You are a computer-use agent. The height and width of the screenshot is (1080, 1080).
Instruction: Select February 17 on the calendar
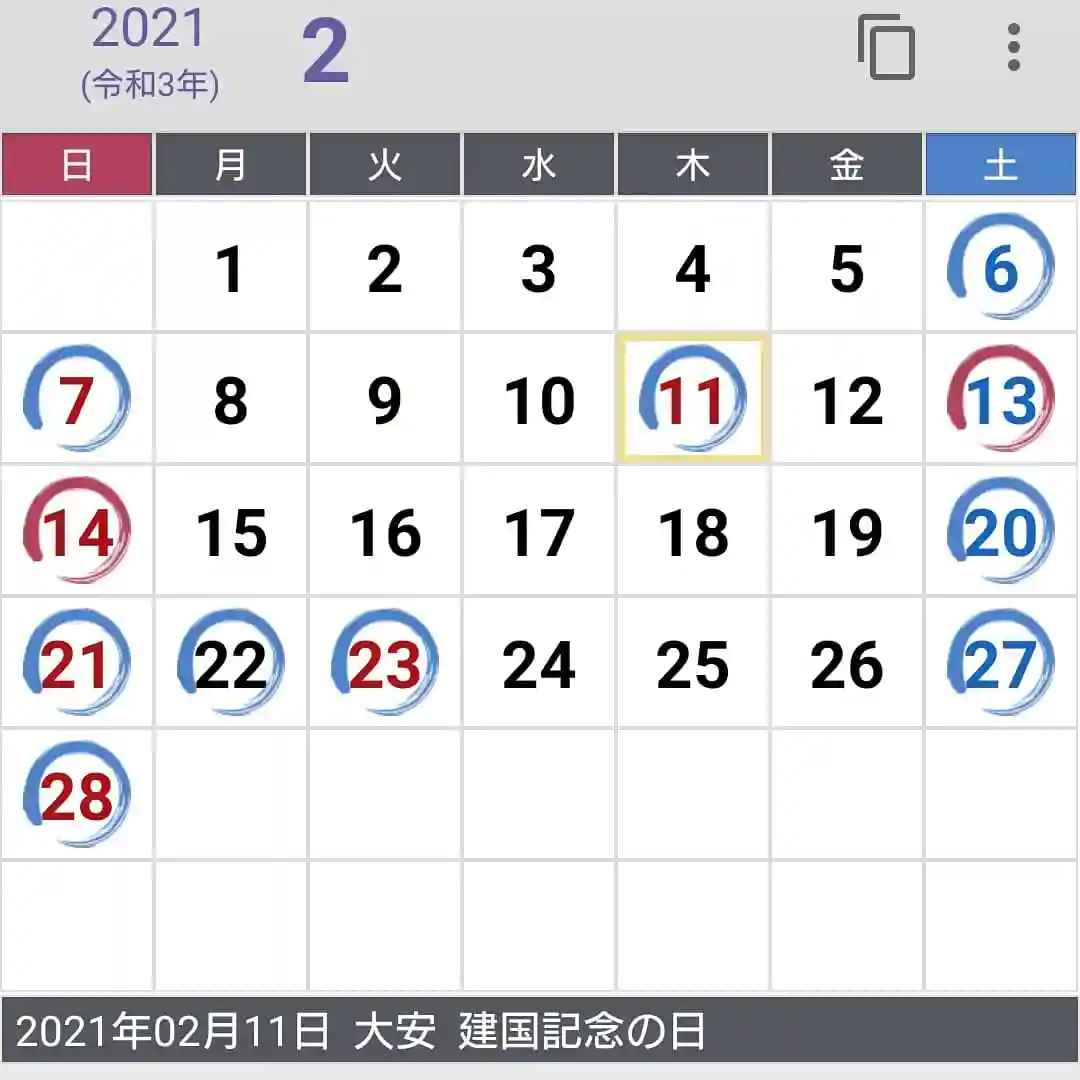(539, 531)
